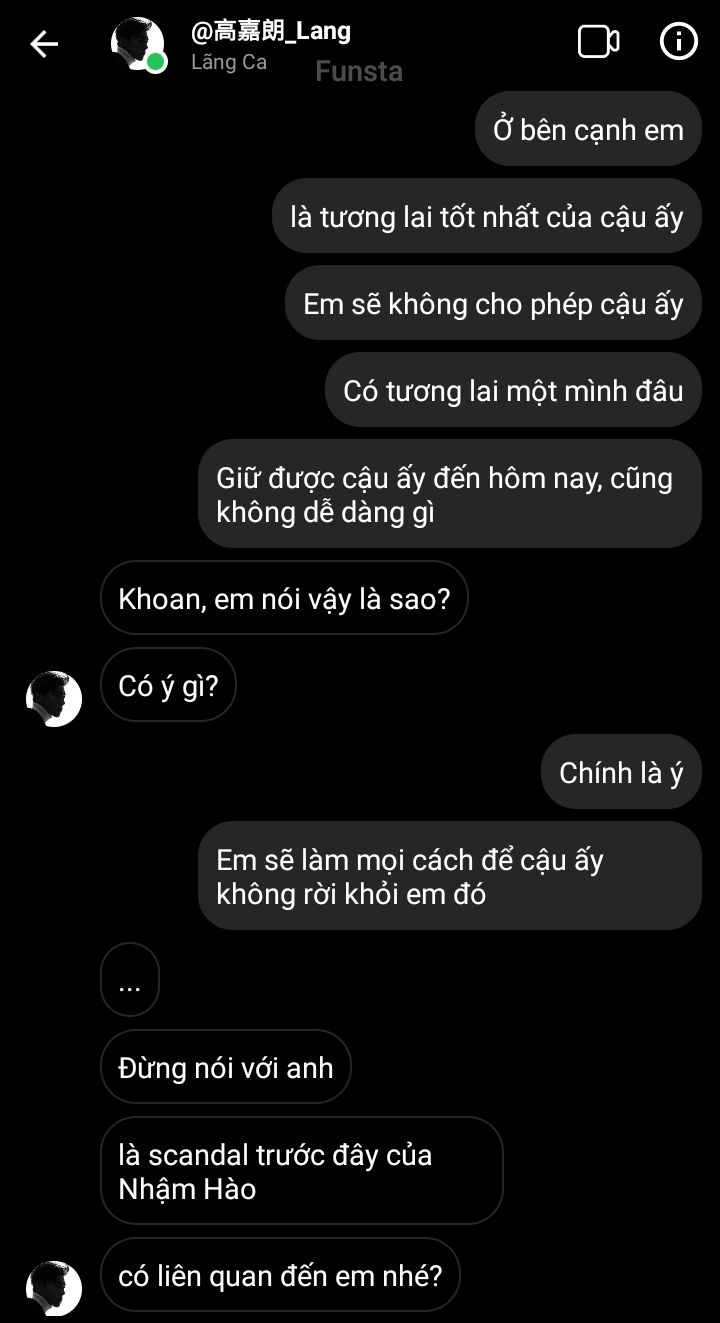Go back from the Lang chat
The width and height of the screenshot is (720, 1323).
44,44
